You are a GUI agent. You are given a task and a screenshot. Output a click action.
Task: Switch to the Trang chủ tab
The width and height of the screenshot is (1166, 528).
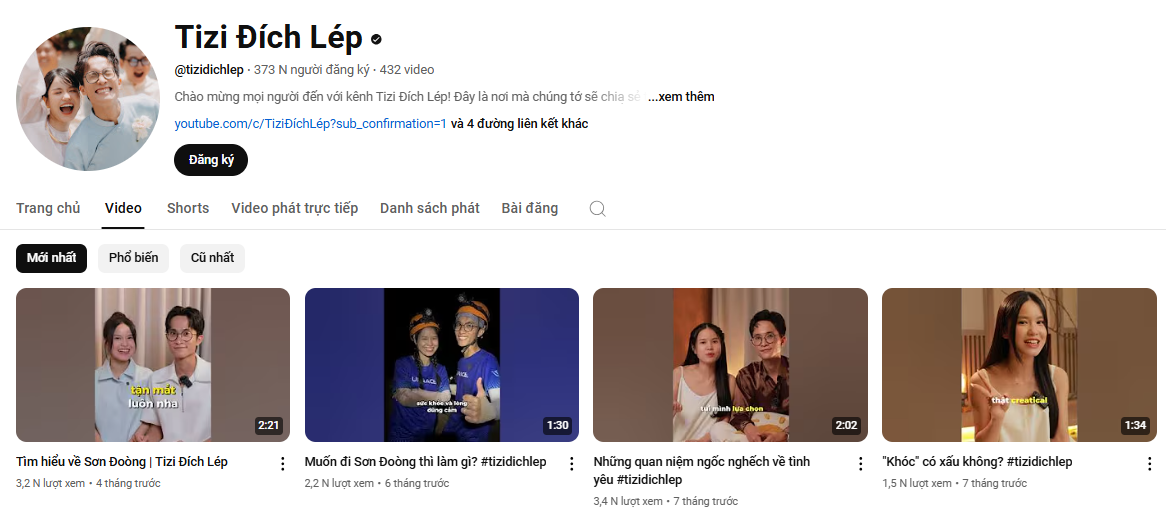click(48, 208)
